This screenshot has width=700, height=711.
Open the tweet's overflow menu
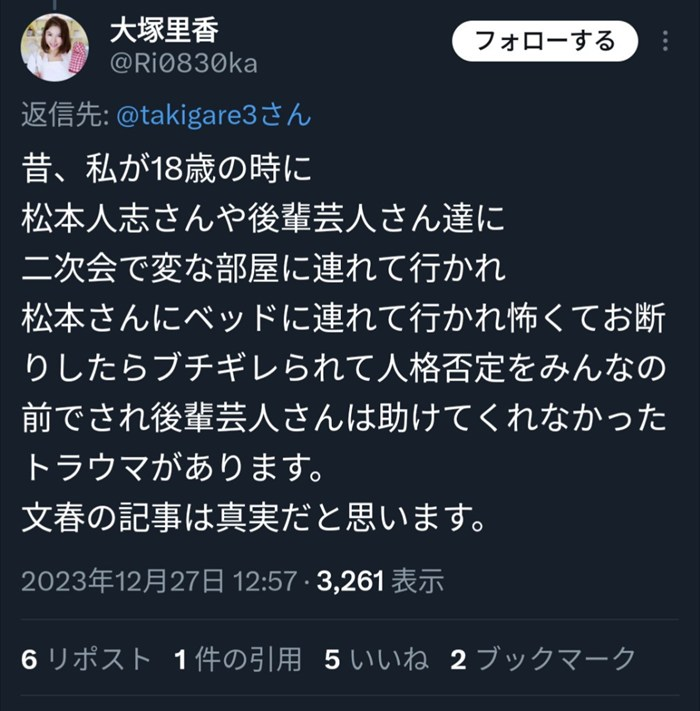click(667, 42)
